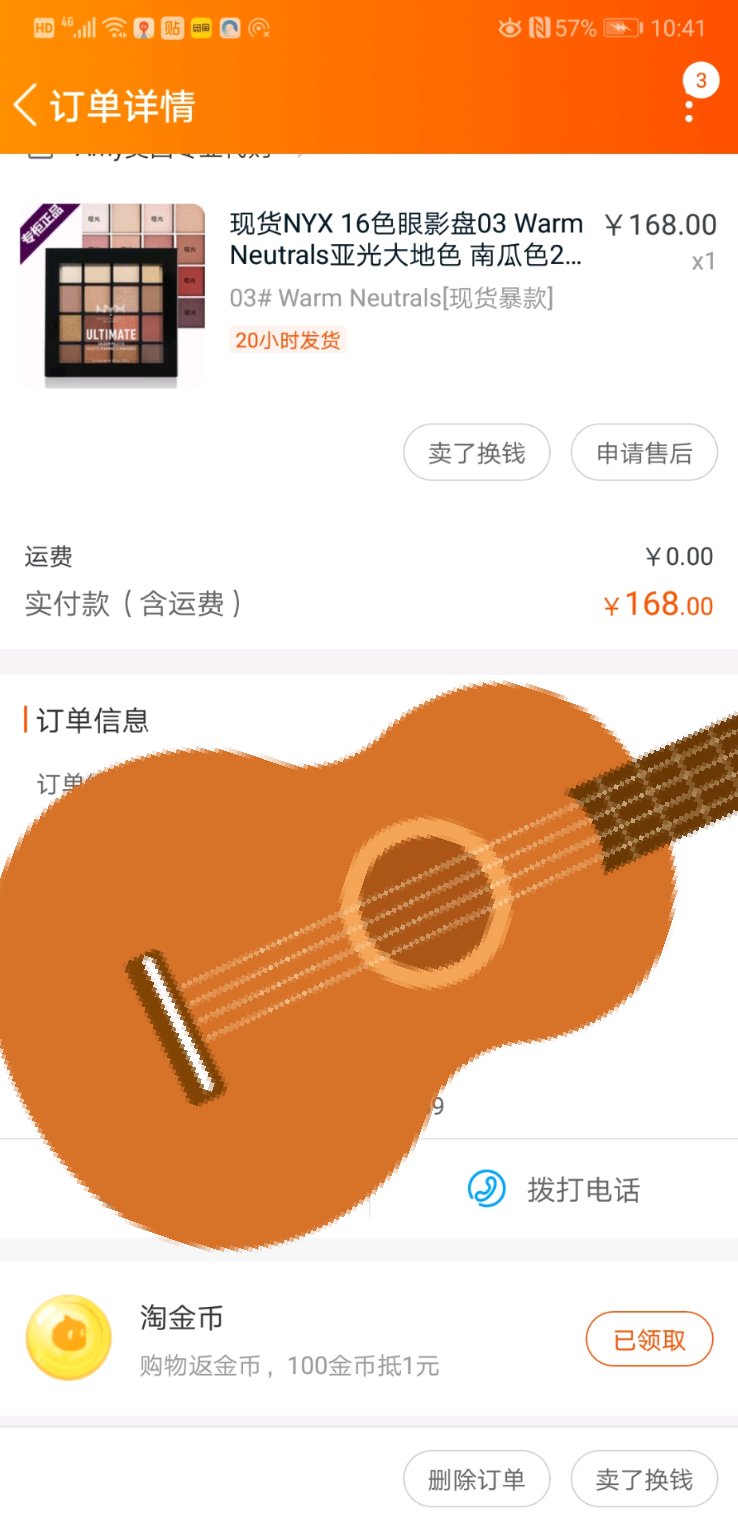Delete this order (删除订单)
The width and height of the screenshot is (738, 1532).
pos(477,1479)
